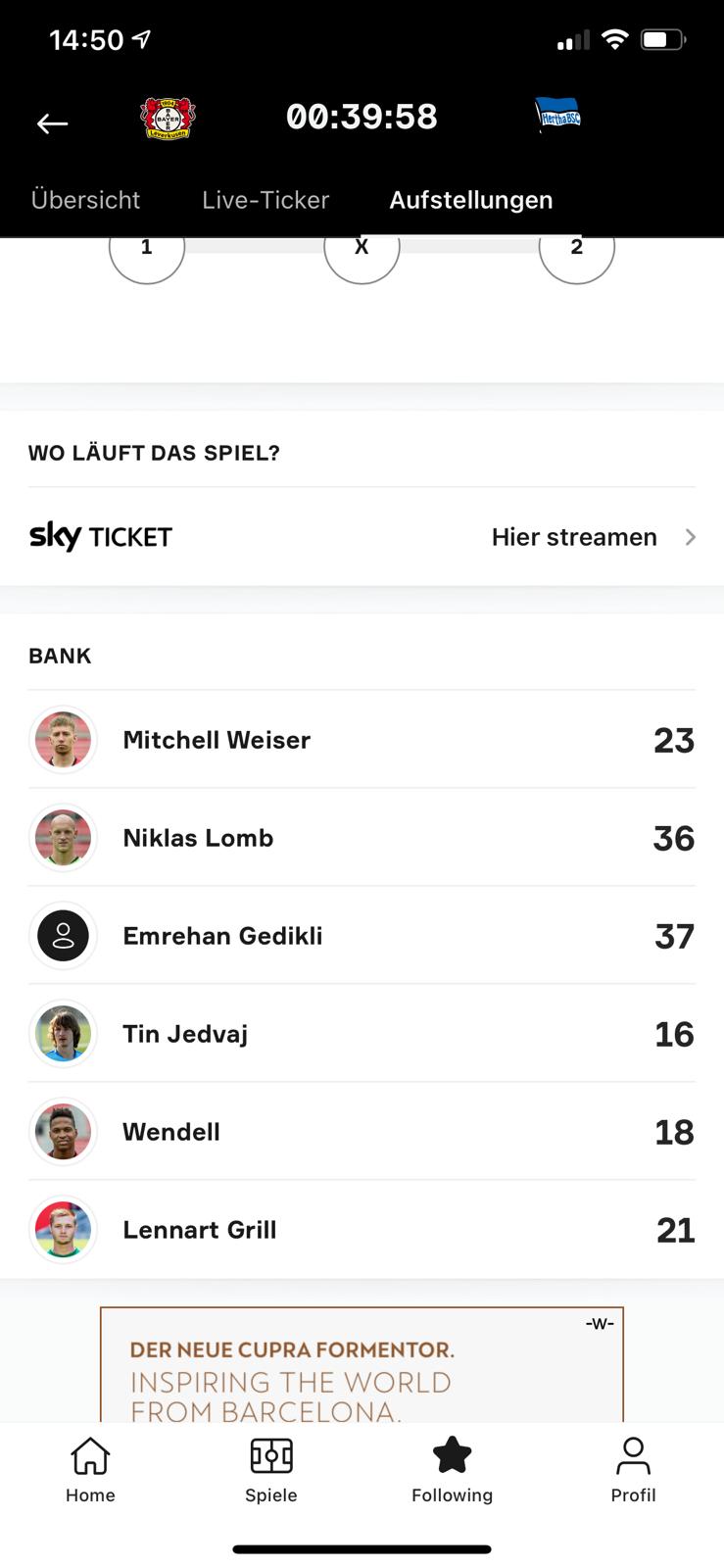The image size is (724, 1568).
Task: Stream the match on Sky Ticket
Action: click(x=362, y=537)
